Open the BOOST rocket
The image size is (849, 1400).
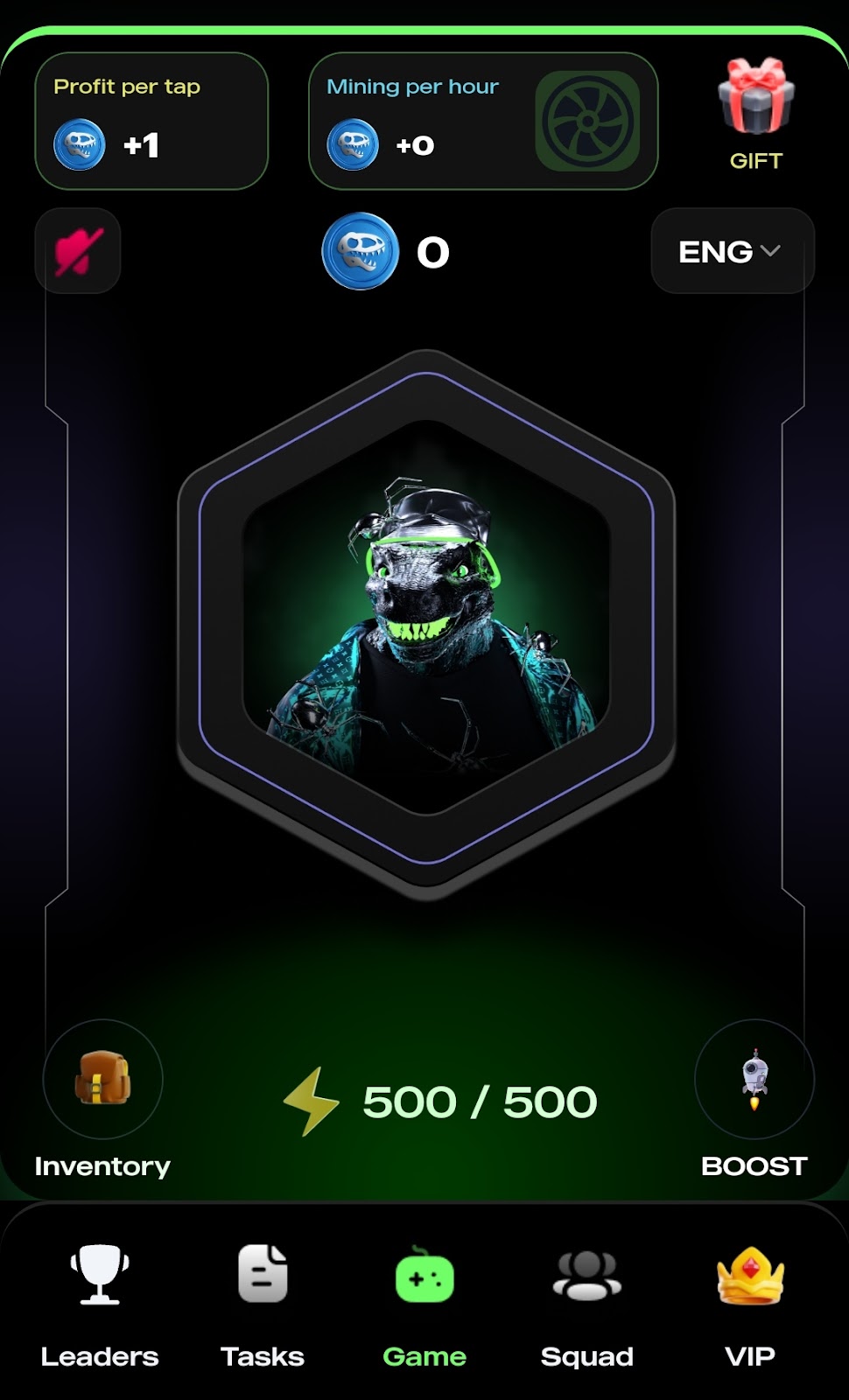754,1079
